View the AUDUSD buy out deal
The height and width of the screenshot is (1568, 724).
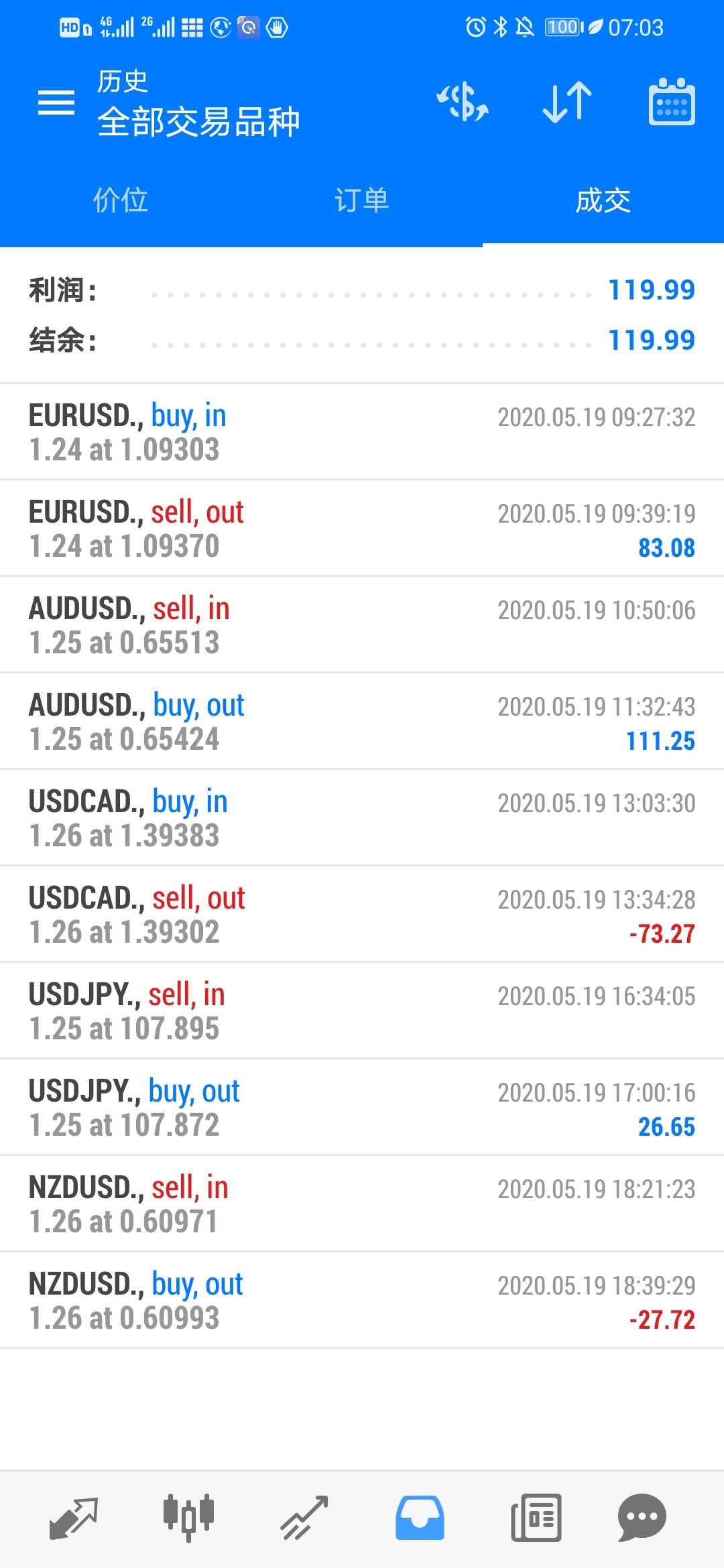(362, 721)
